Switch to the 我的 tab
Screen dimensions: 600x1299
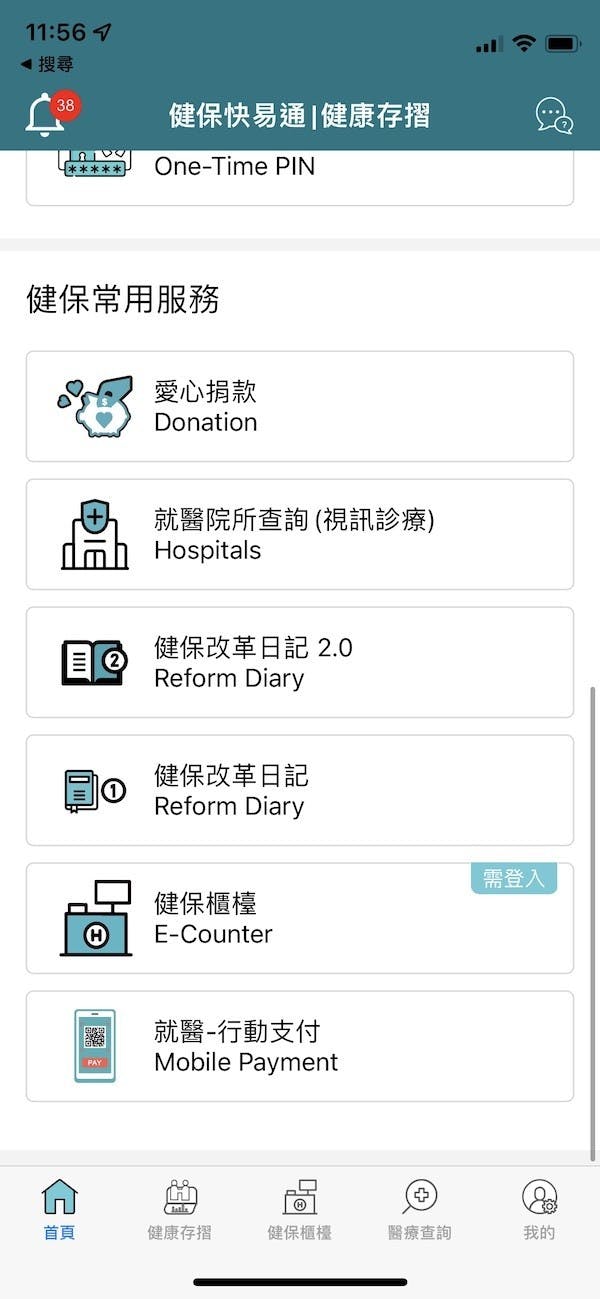540,1210
